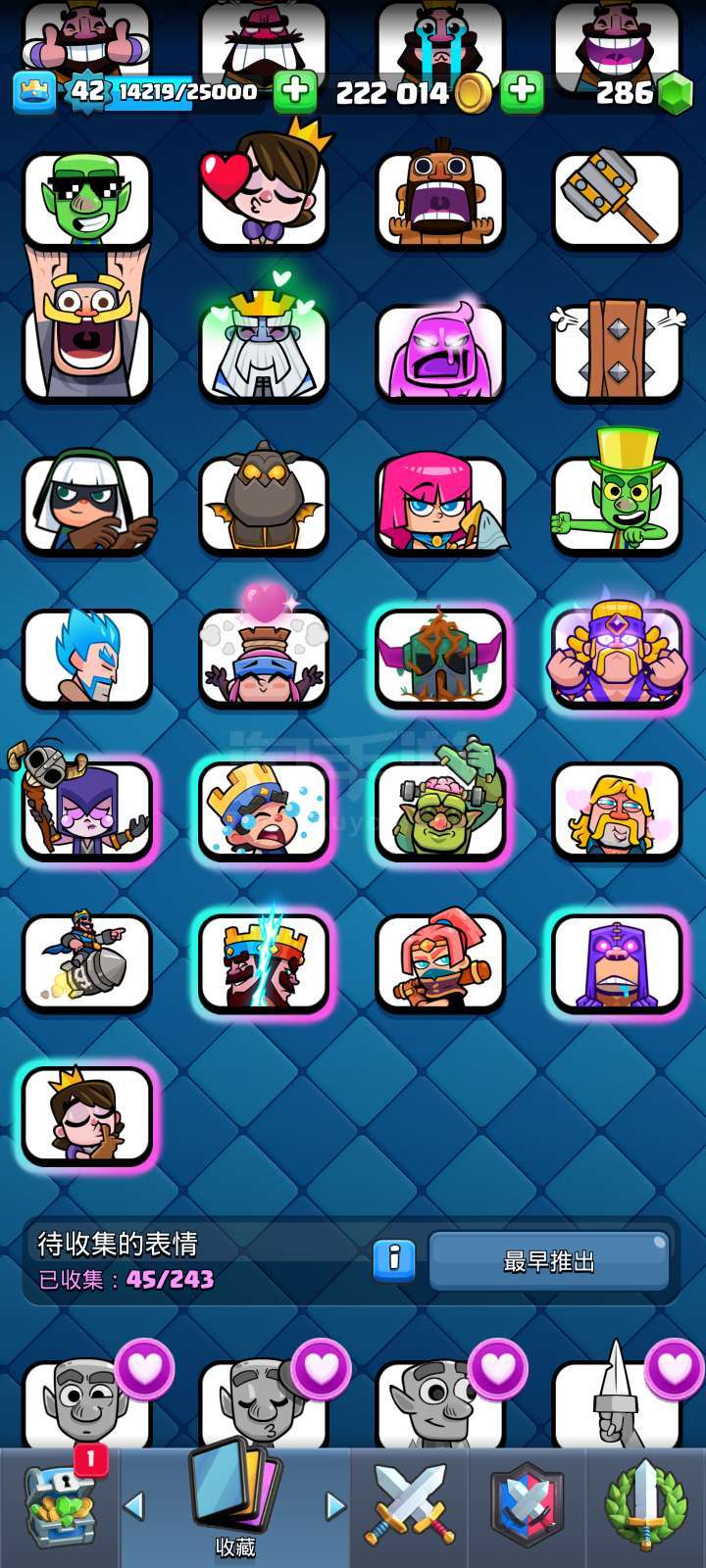Tap the plus button beside the experience bar
Viewport: 706px width, 1568px height.
(x=294, y=92)
